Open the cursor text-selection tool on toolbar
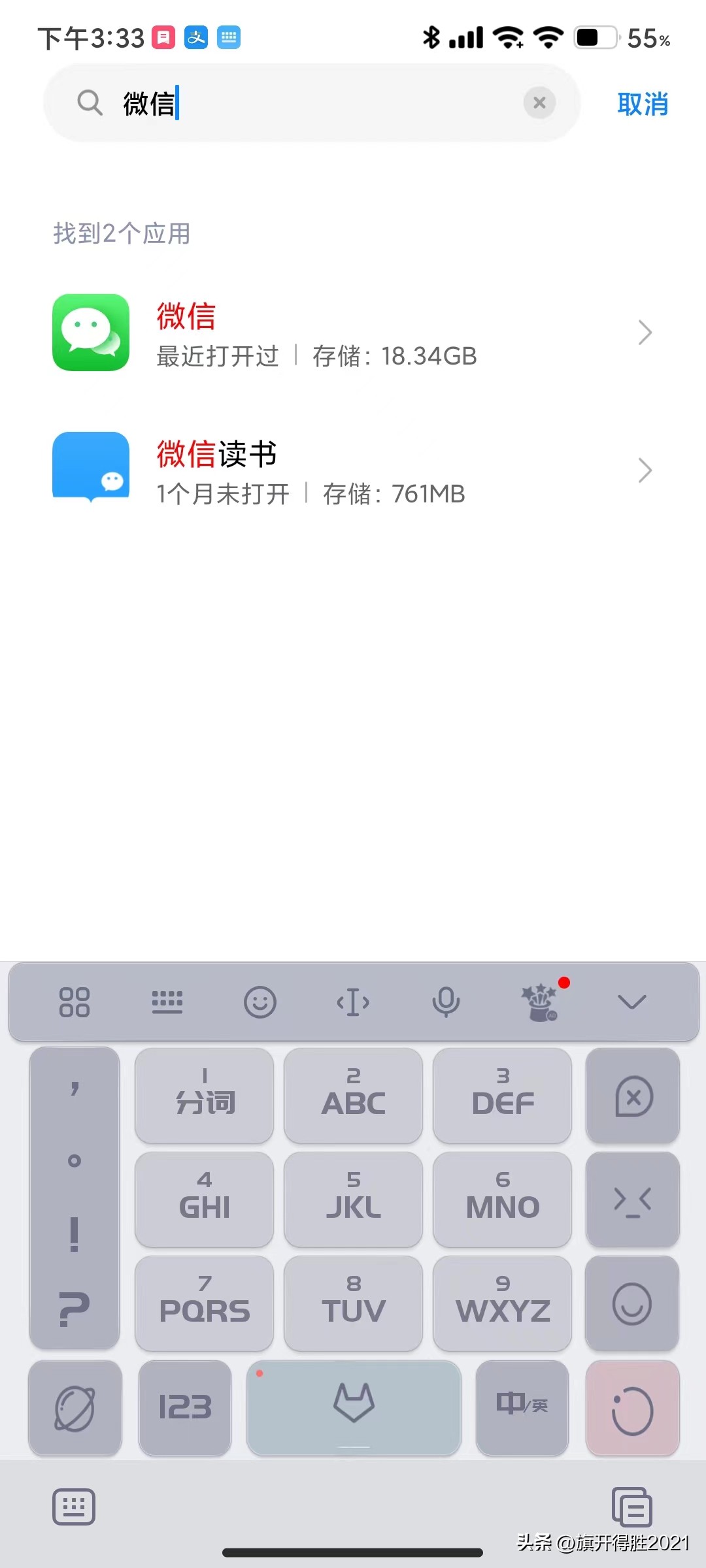 pos(353,1002)
